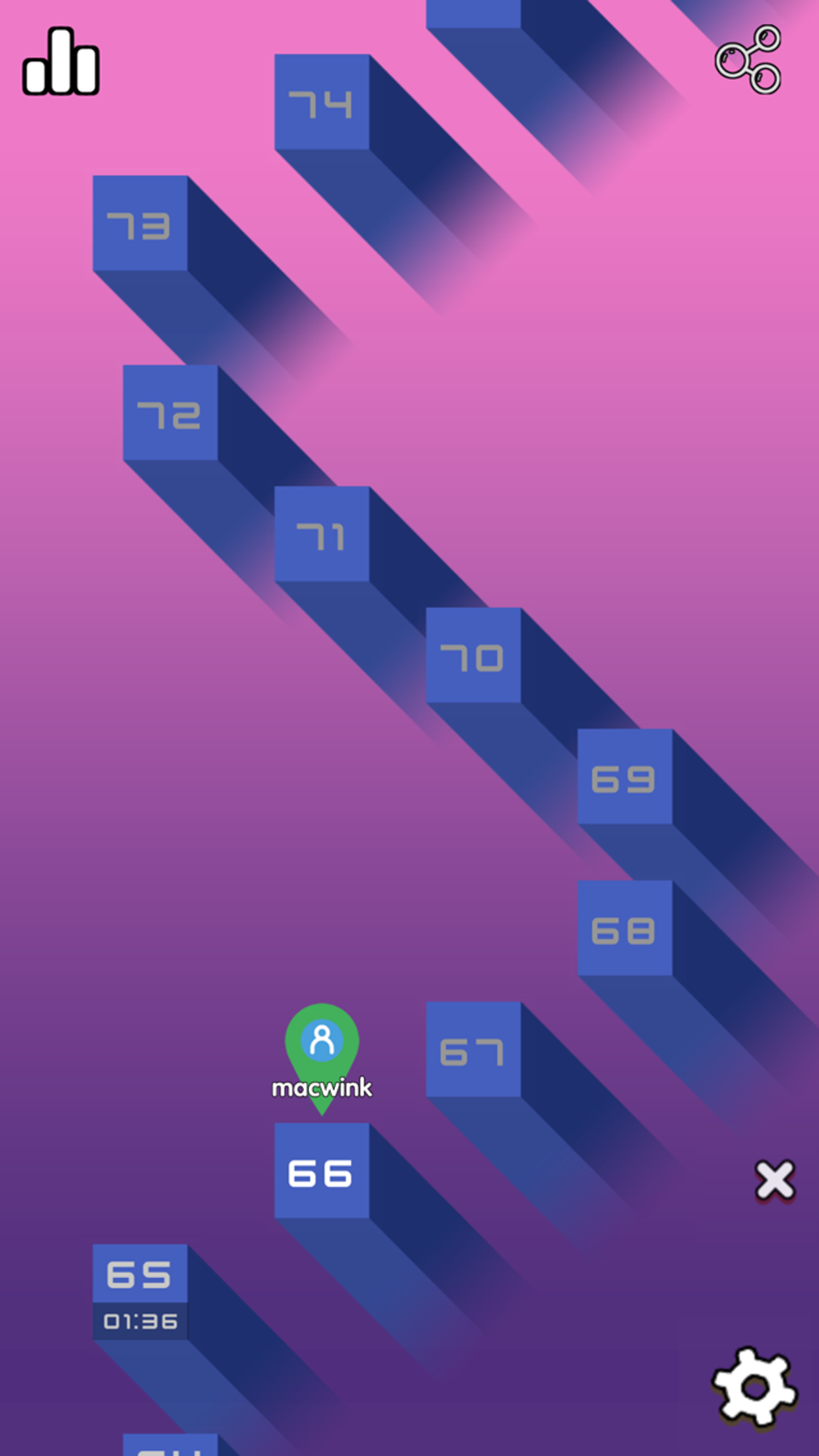Tap the share icon
The height and width of the screenshot is (1456, 819).
748,60
